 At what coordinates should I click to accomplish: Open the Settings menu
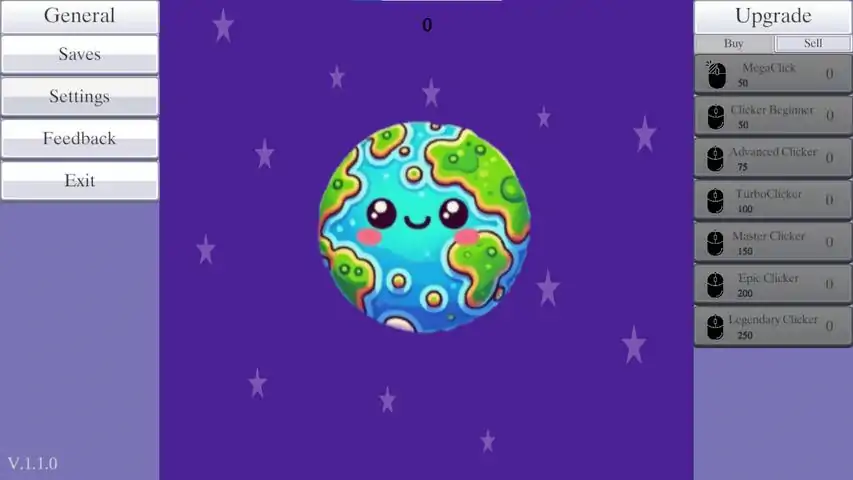click(x=79, y=96)
